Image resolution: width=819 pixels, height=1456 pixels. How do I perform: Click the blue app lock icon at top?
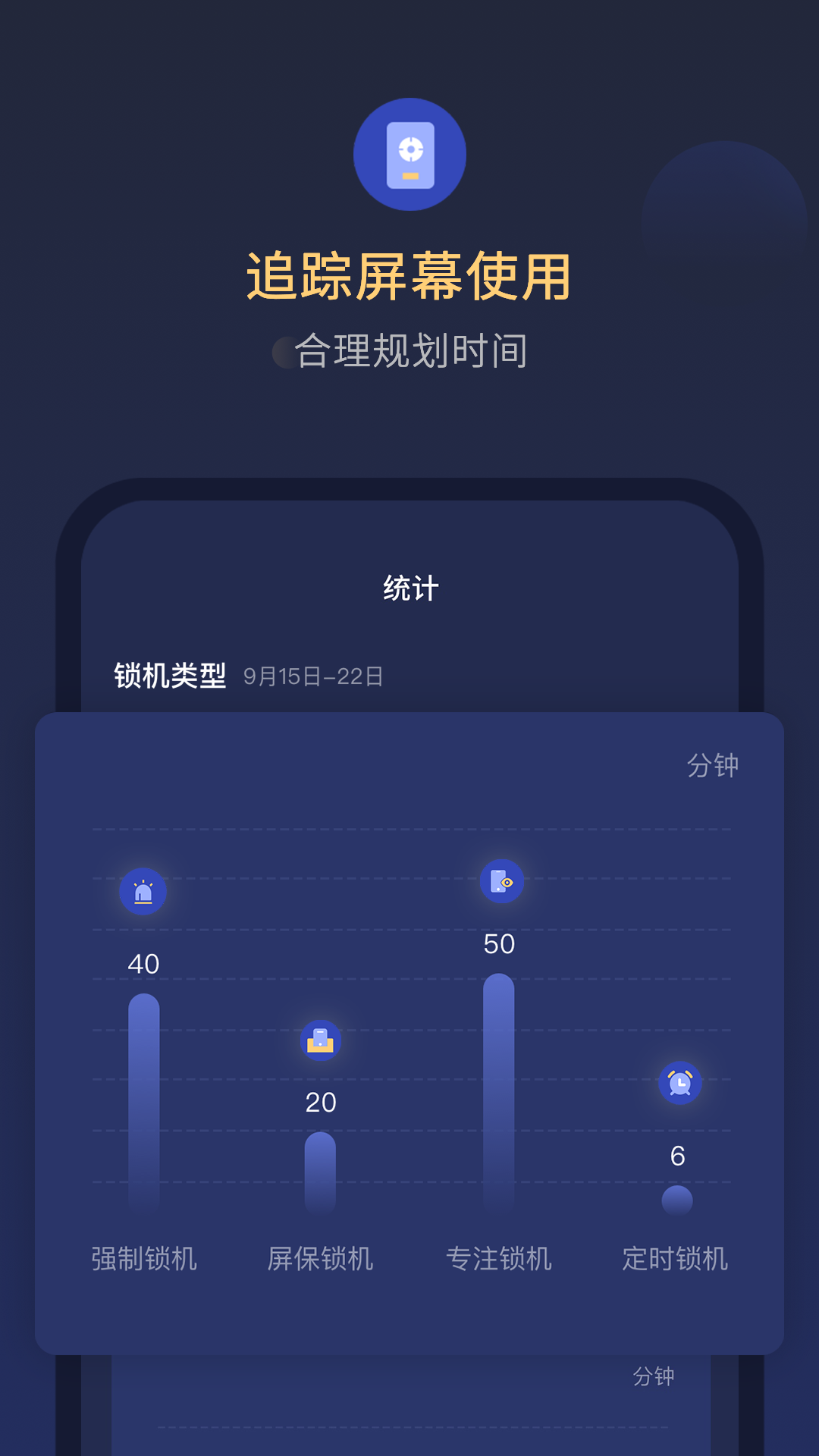tap(409, 152)
